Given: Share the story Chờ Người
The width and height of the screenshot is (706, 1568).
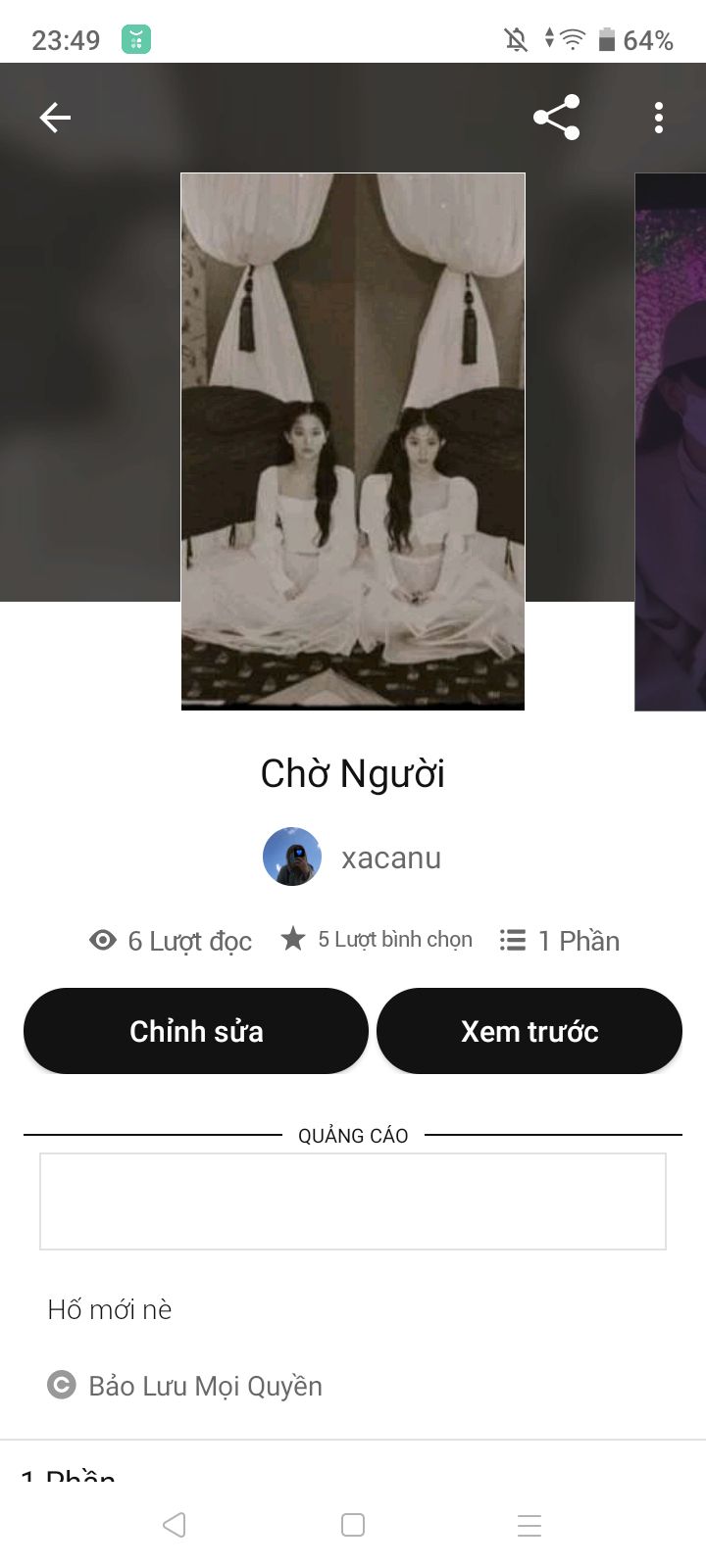Looking at the screenshot, I should [x=556, y=118].
